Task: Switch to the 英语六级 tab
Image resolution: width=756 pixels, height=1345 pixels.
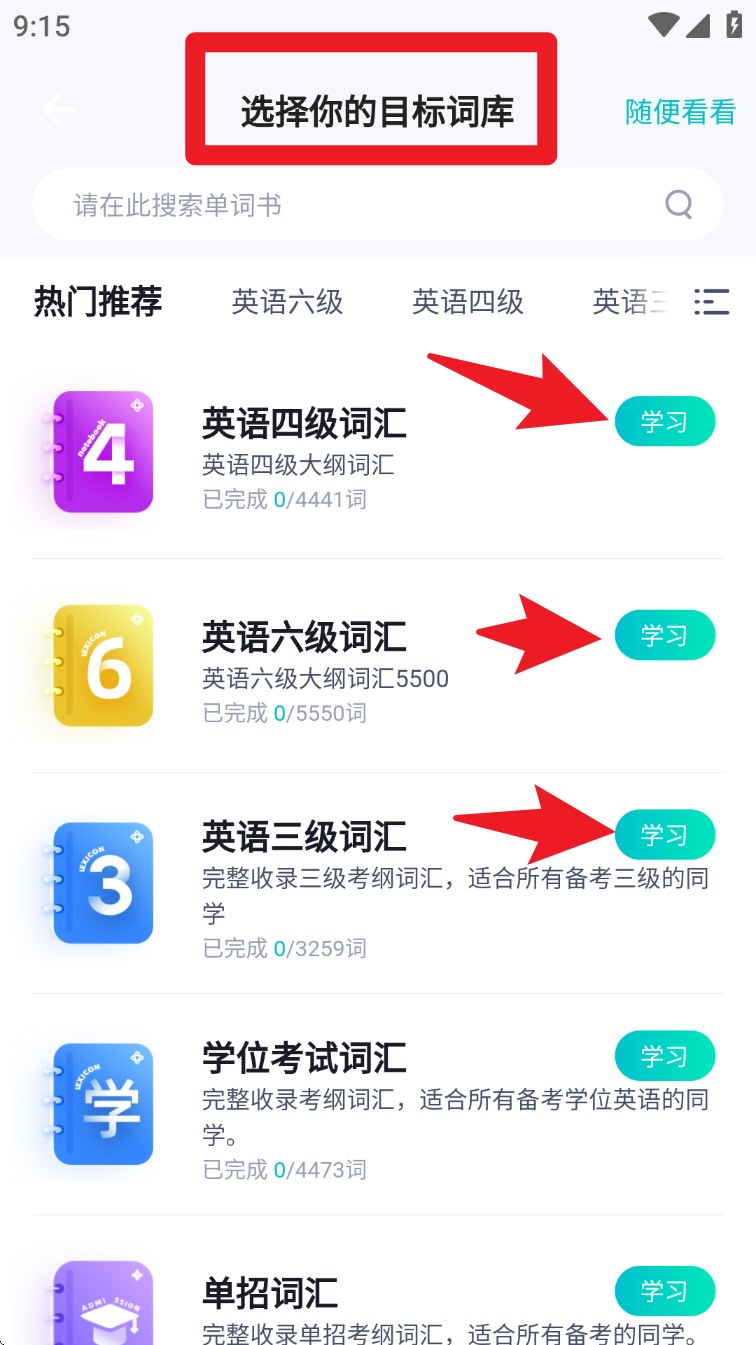Action: [287, 303]
